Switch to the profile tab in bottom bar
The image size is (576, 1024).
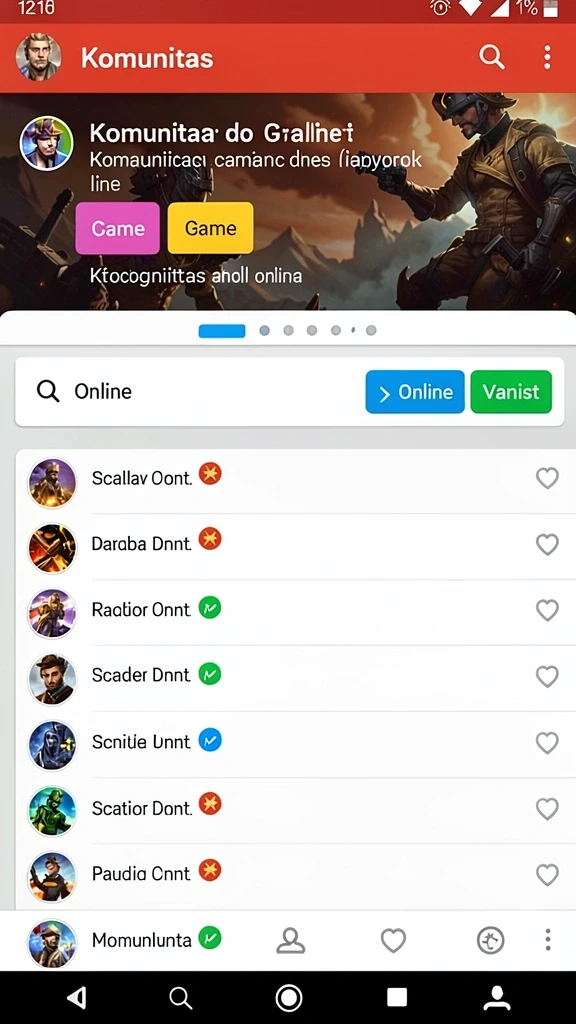[291, 941]
